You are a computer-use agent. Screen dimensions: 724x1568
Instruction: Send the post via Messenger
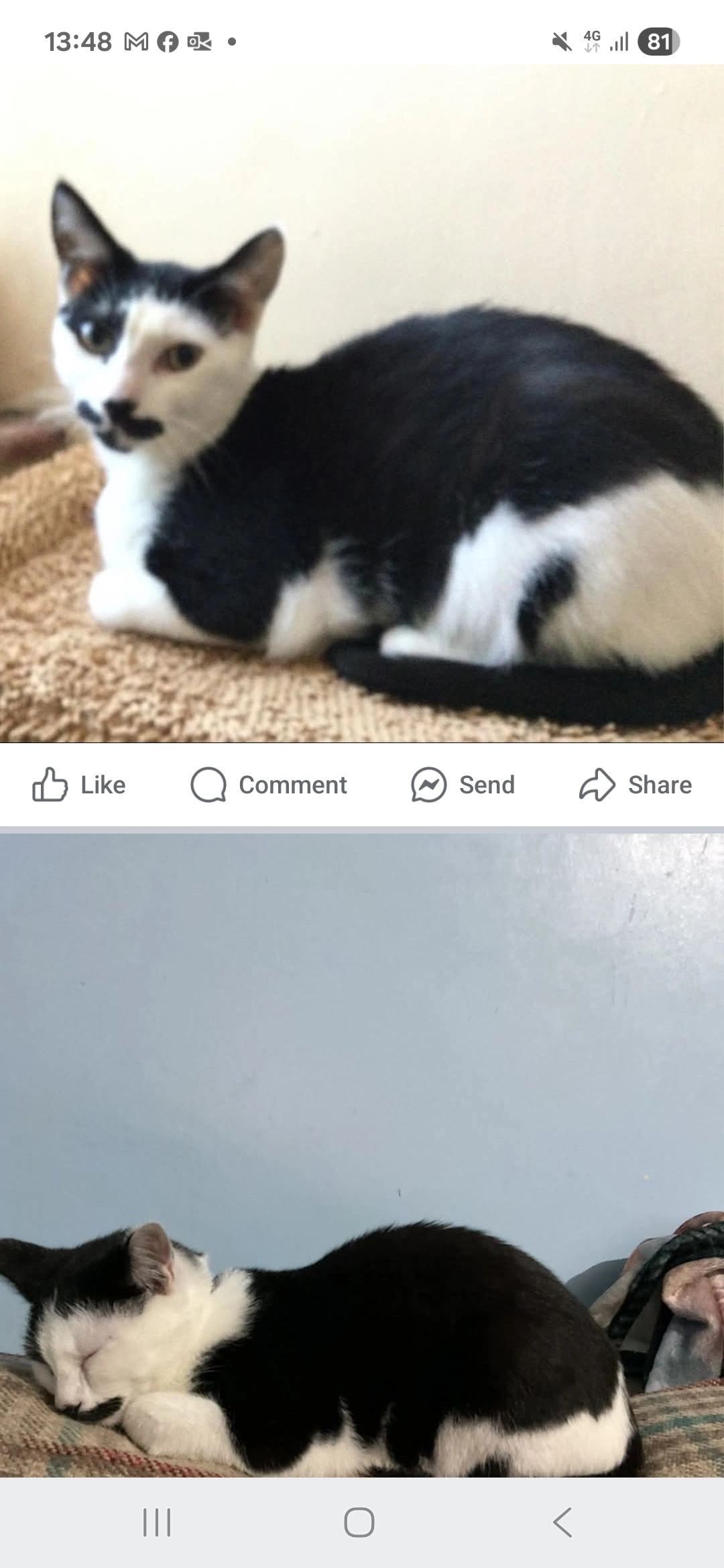click(x=463, y=785)
